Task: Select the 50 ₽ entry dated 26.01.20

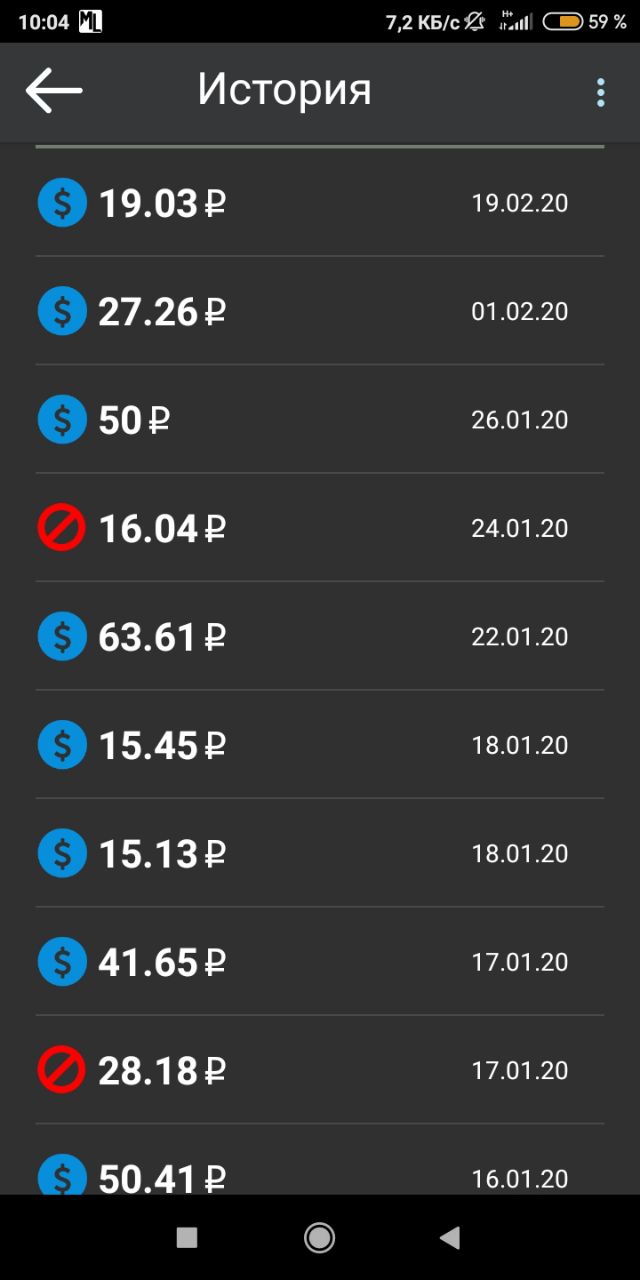Action: point(320,420)
